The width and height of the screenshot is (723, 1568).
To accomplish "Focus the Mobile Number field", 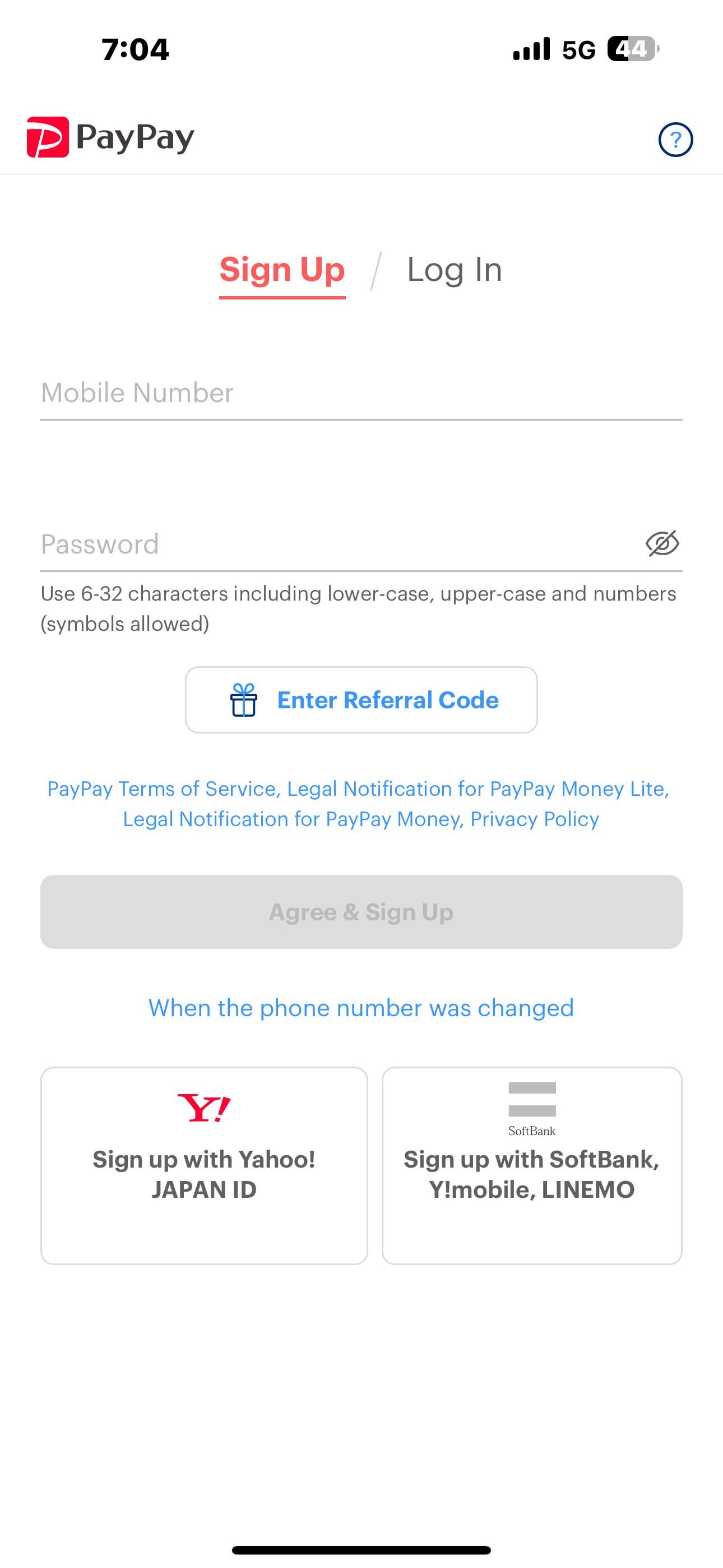I will click(x=361, y=393).
